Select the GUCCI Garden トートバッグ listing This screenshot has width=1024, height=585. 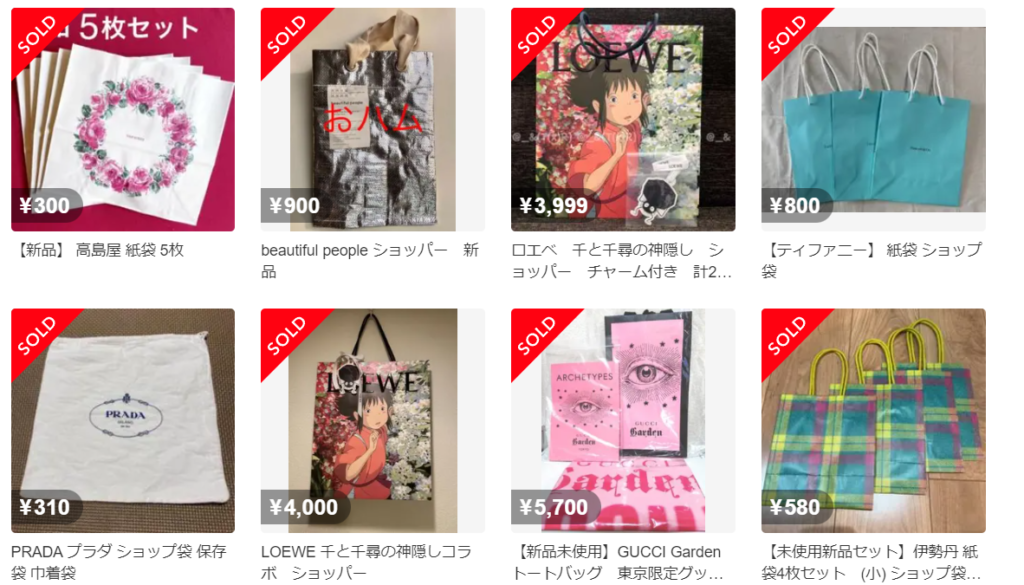click(622, 420)
